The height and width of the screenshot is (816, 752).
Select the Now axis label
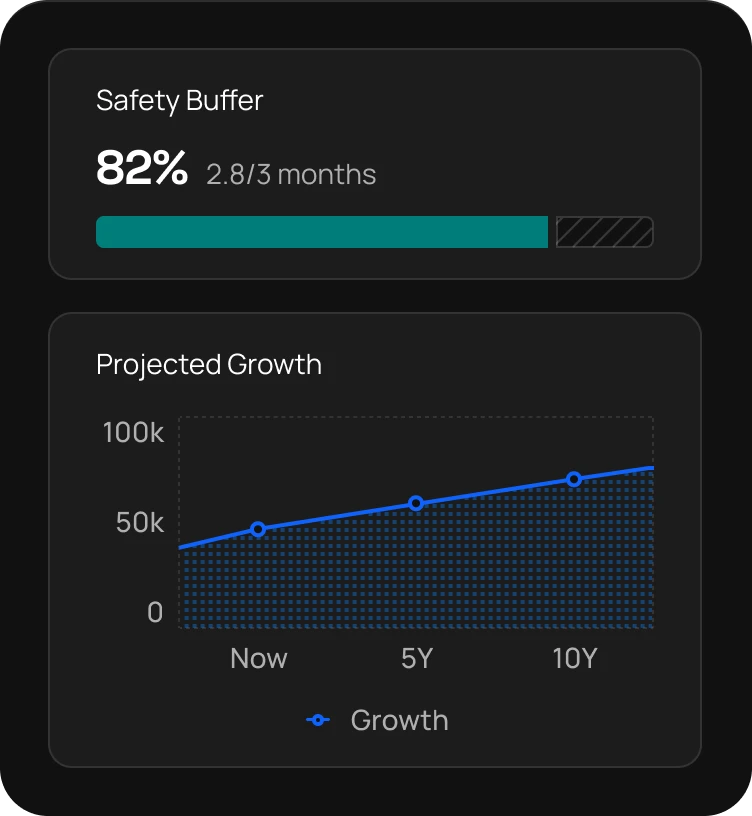[x=258, y=658]
